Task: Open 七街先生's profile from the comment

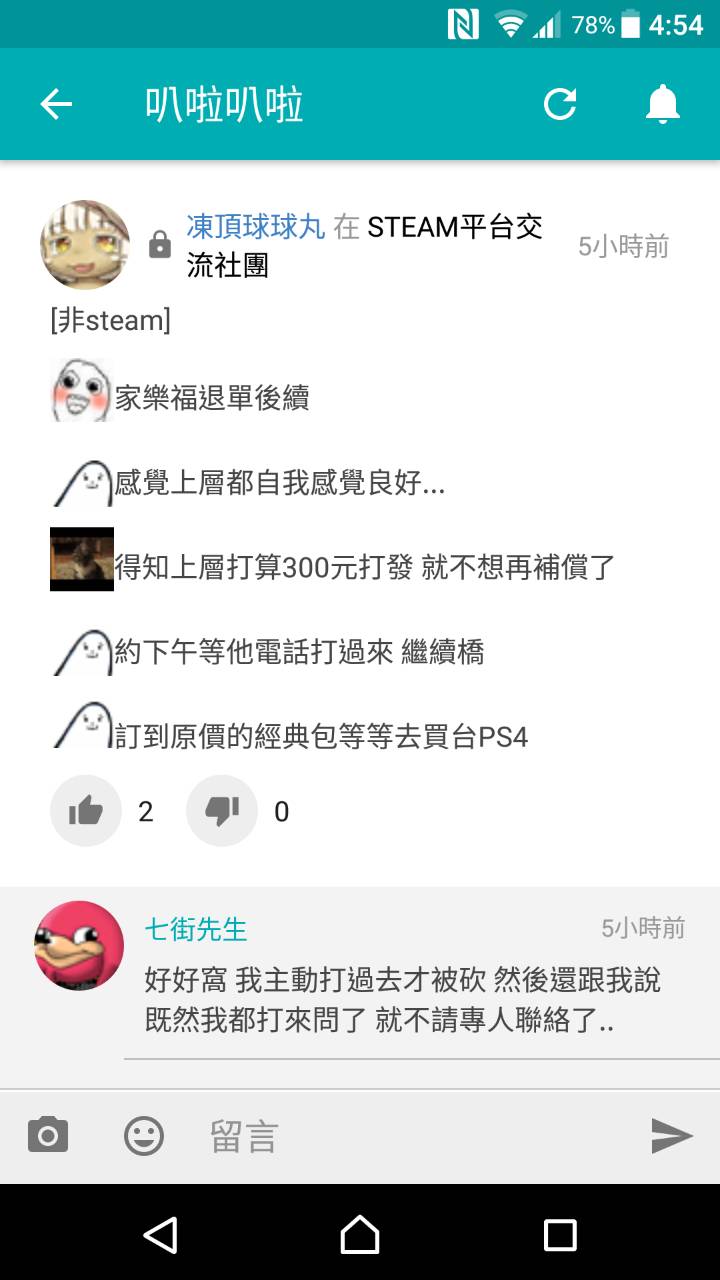Action: 196,929
